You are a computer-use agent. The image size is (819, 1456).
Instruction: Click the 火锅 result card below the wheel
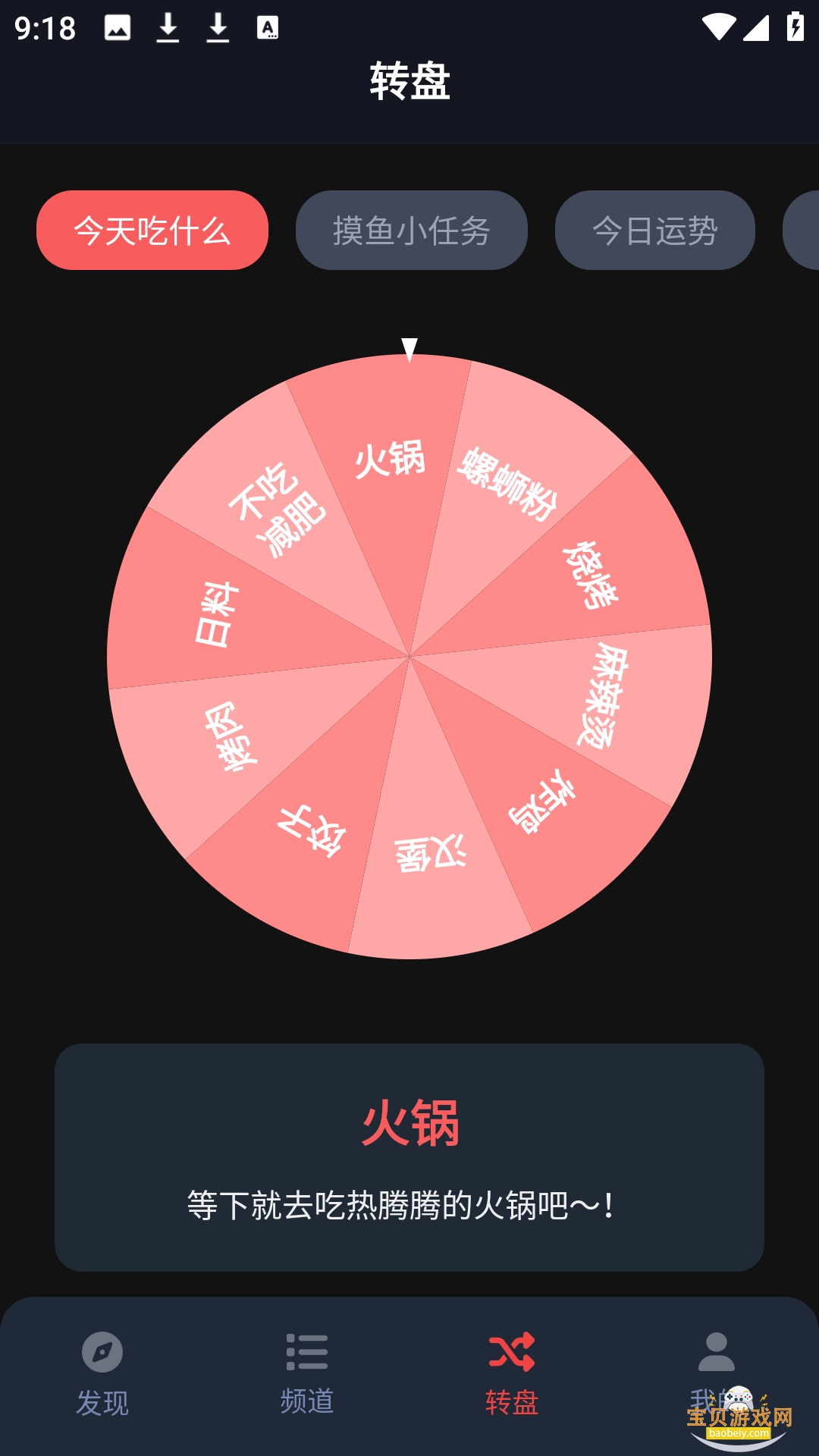pyautogui.click(x=409, y=1153)
